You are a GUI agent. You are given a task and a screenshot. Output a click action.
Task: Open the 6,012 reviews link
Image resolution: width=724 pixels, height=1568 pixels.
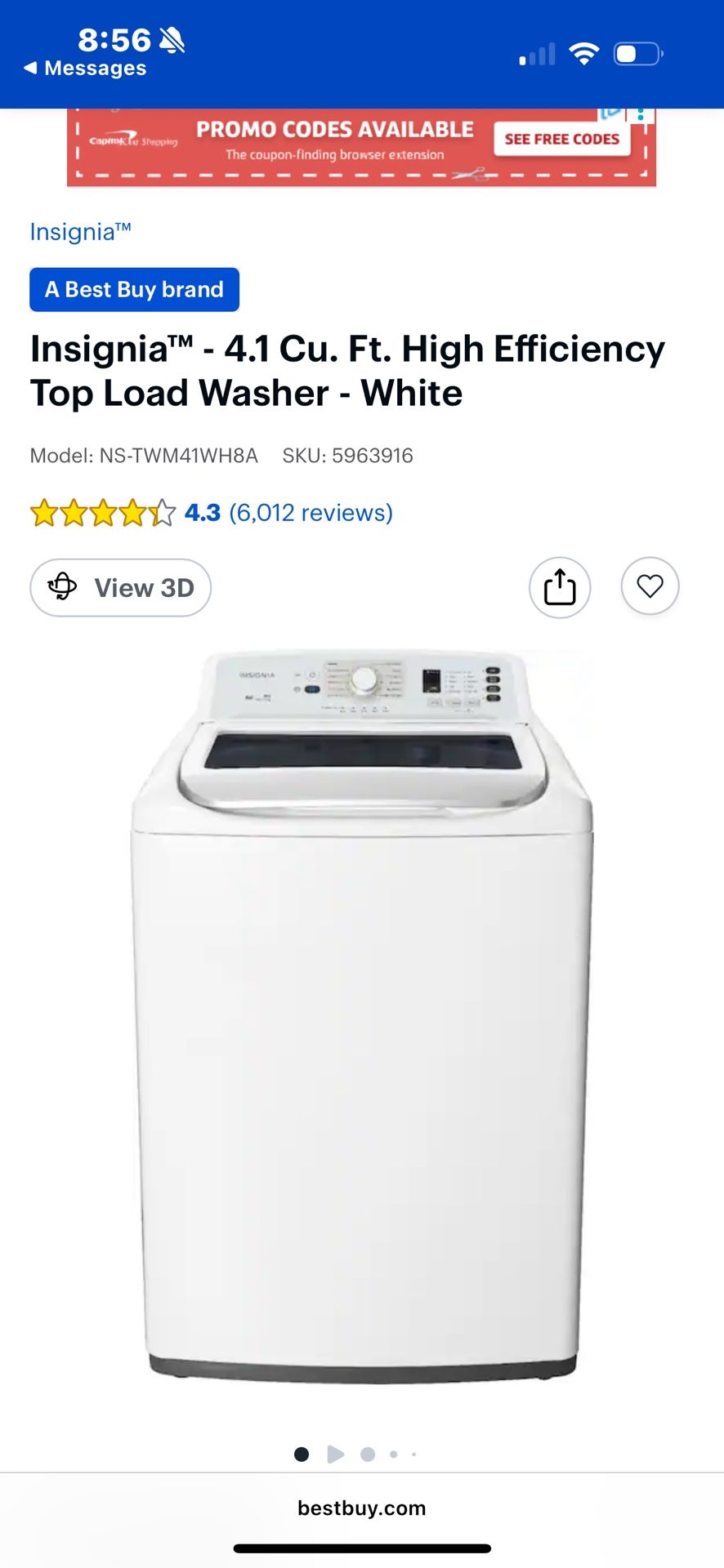(x=311, y=512)
